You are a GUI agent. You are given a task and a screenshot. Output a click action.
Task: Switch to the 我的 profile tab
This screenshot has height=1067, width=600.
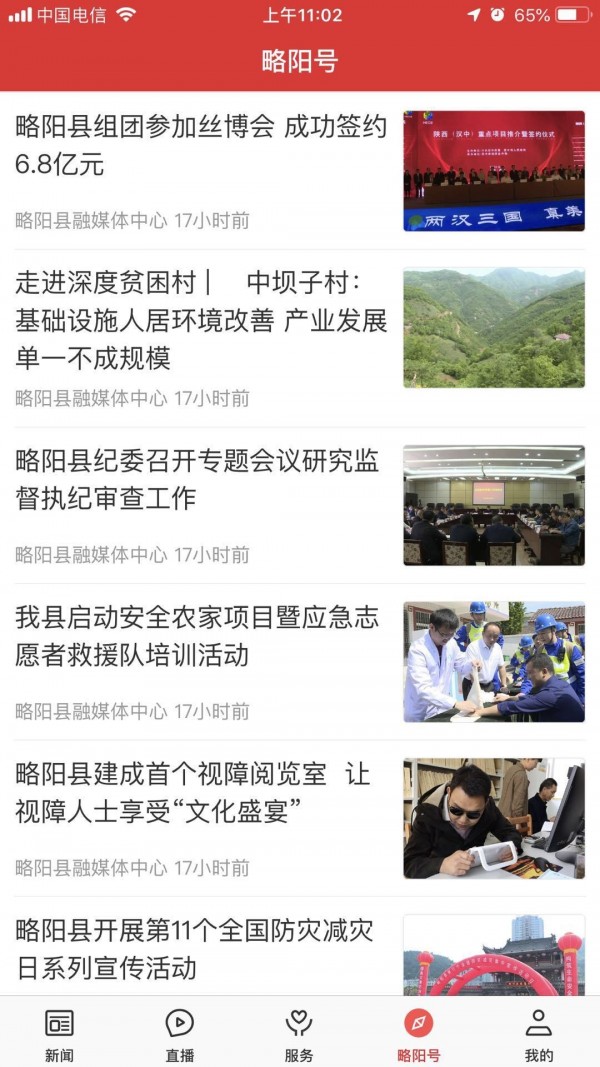pyautogui.click(x=539, y=1033)
